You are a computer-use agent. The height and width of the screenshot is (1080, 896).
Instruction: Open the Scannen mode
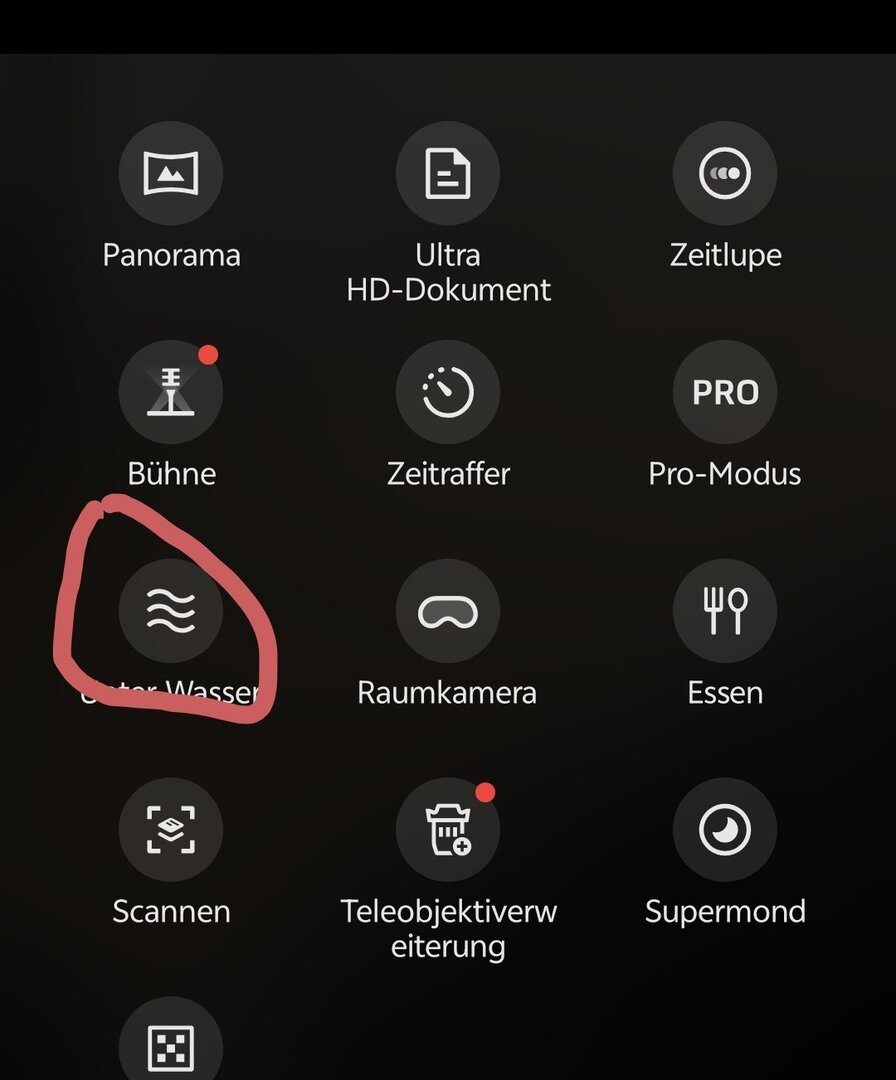171,830
